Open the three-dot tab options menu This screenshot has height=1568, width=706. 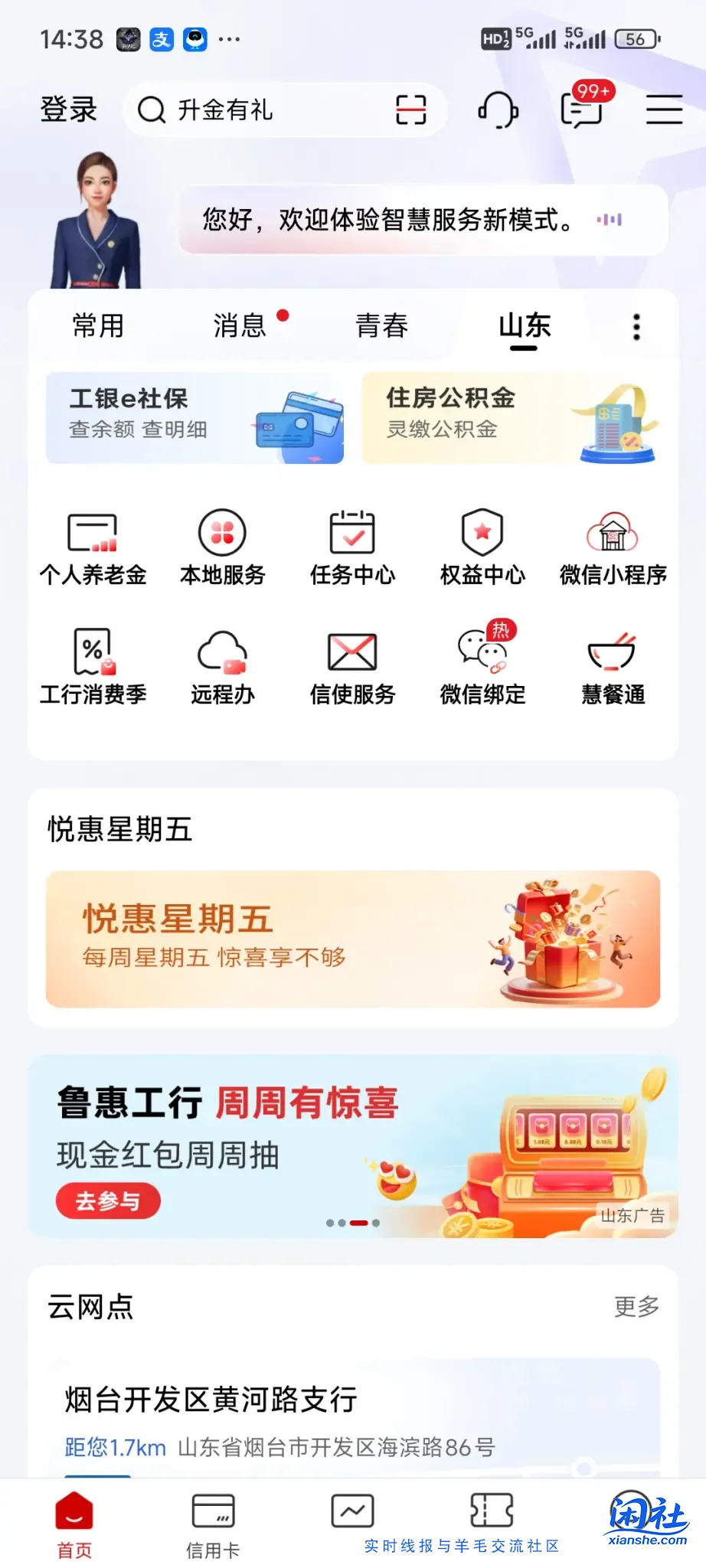[636, 326]
